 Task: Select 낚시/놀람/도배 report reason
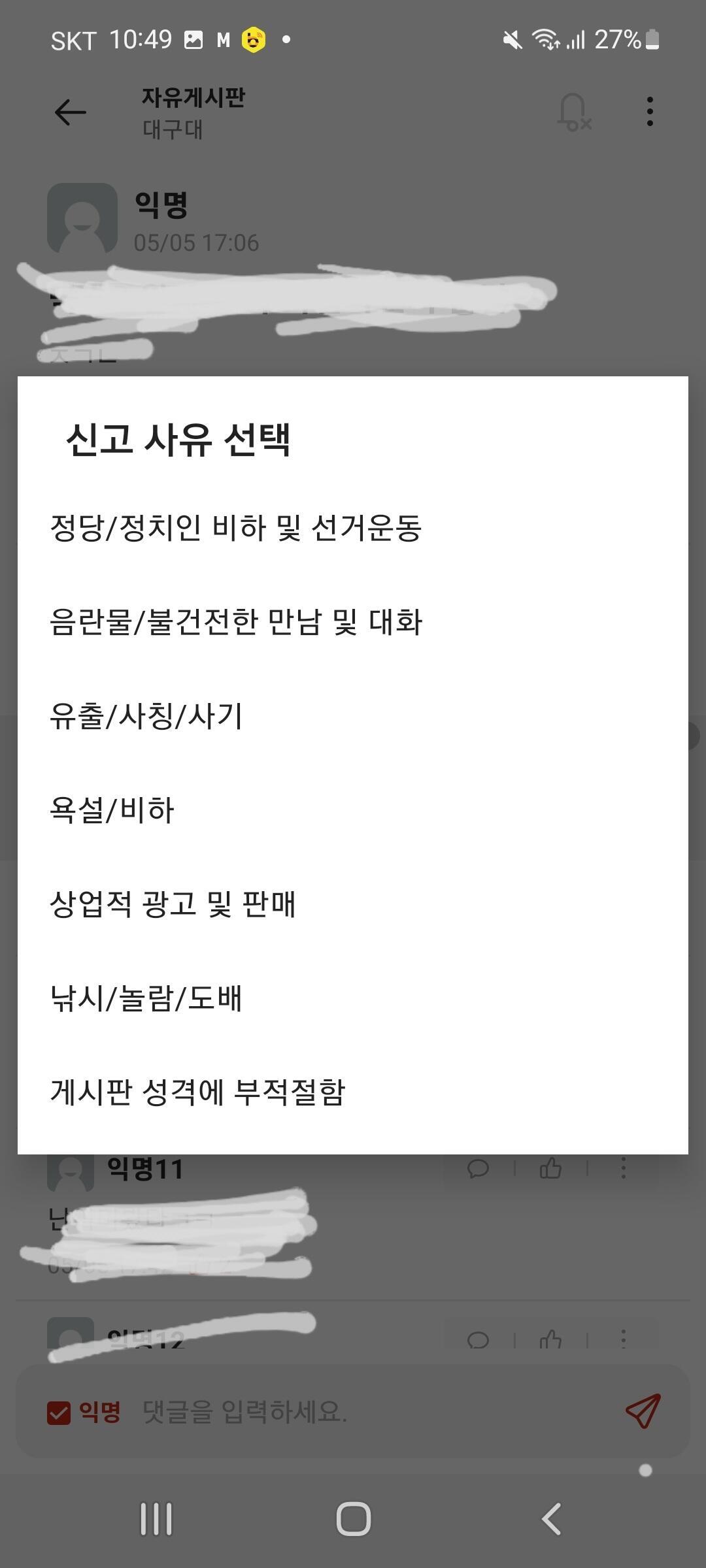(353, 998)
